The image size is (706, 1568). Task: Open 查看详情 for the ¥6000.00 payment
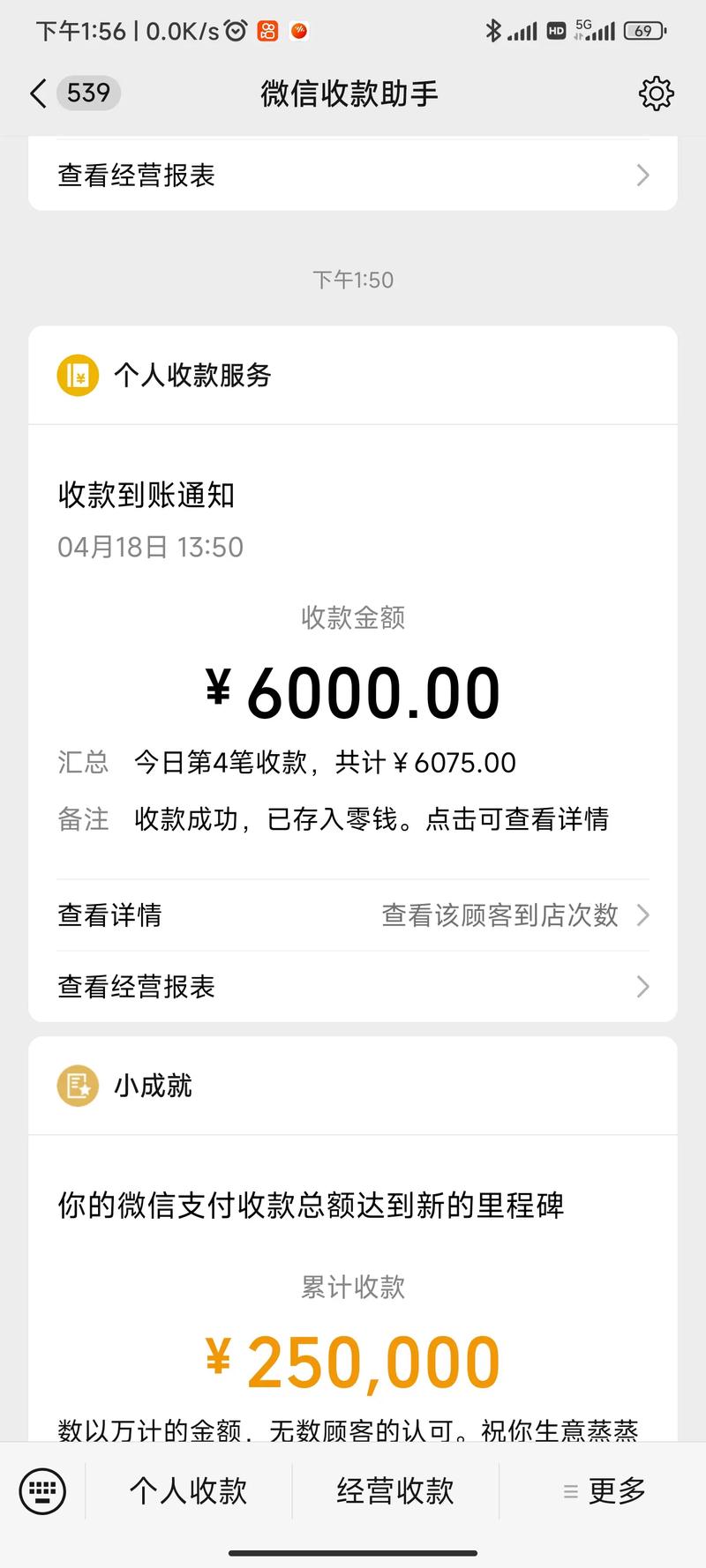tap(109, 915)
